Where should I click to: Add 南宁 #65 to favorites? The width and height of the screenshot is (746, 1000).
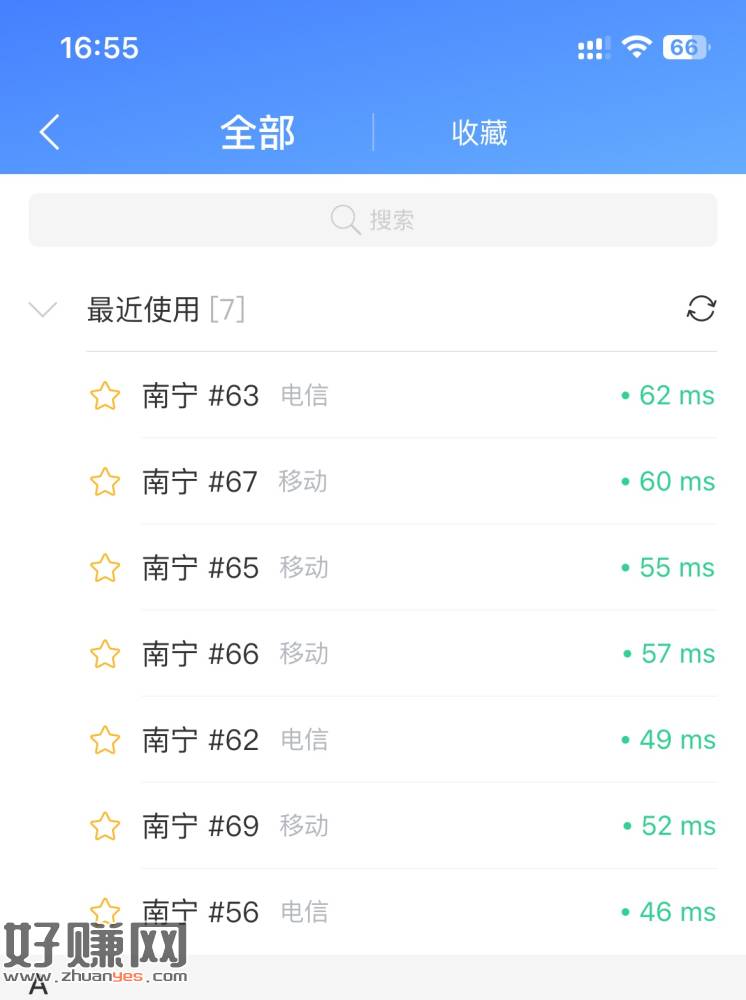105,568
